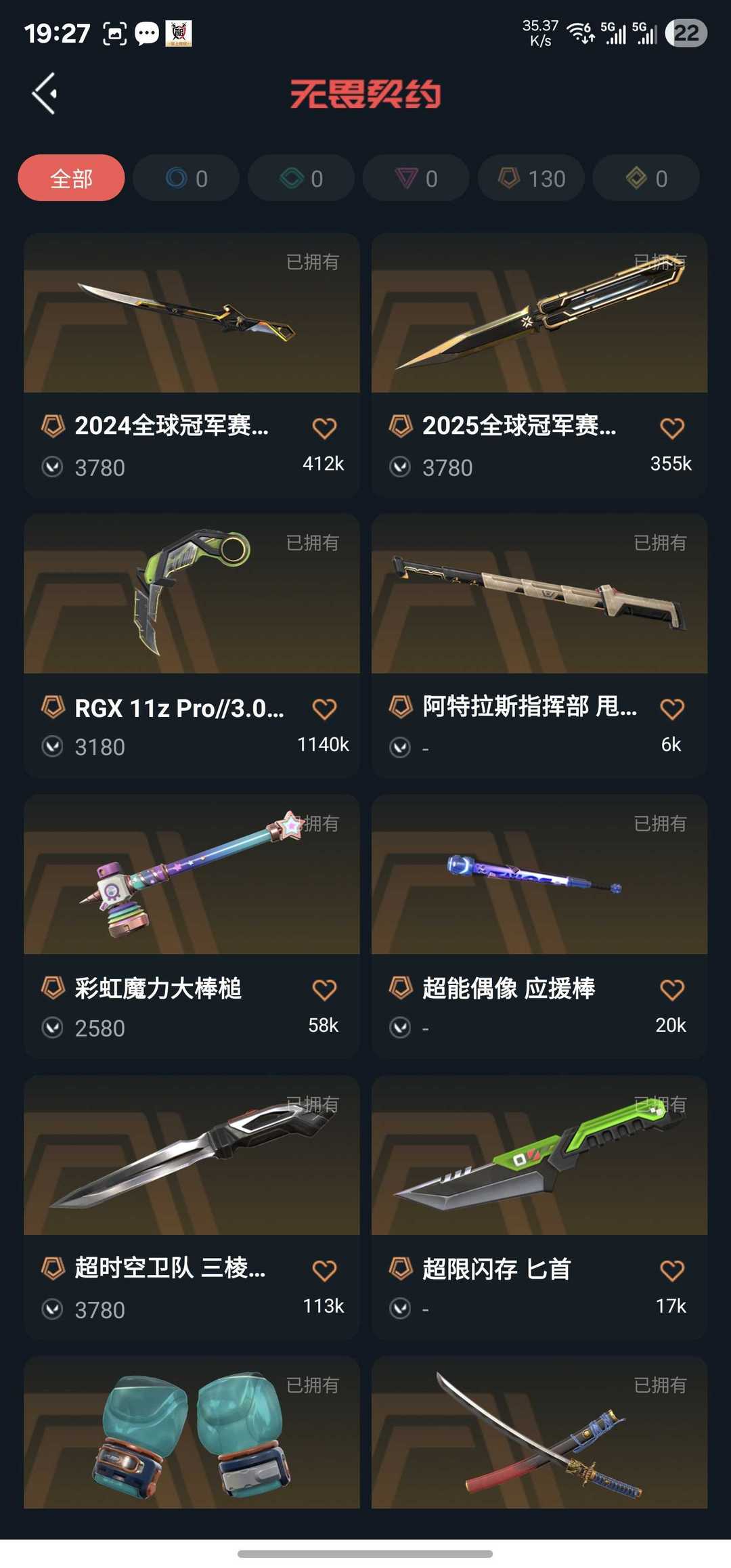The height and width of the screenshot is (1568, 731).
Task: Favorite the 阿特拉斯指挥部 skin
Action: [x=671, y=709]
